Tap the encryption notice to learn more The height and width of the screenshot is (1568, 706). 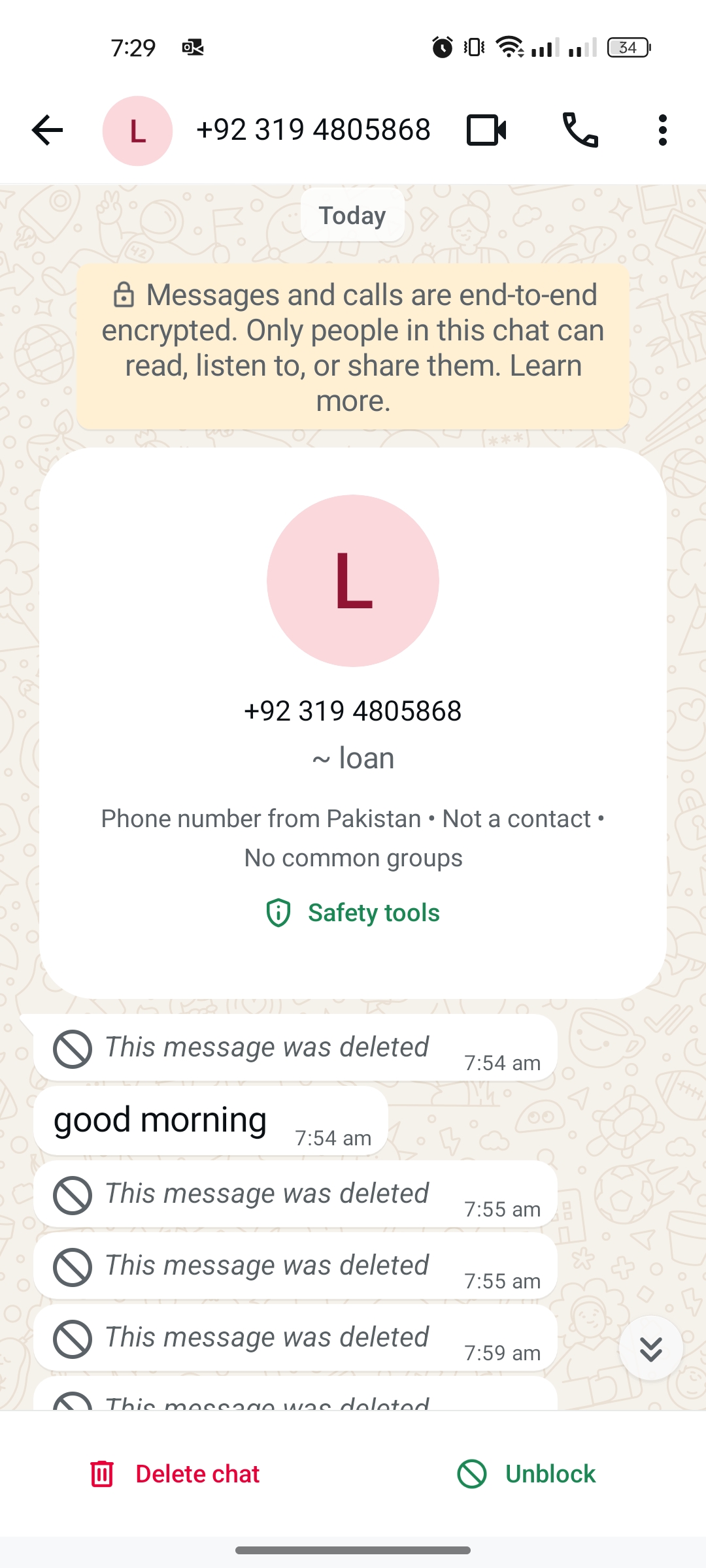coord(353,348)
